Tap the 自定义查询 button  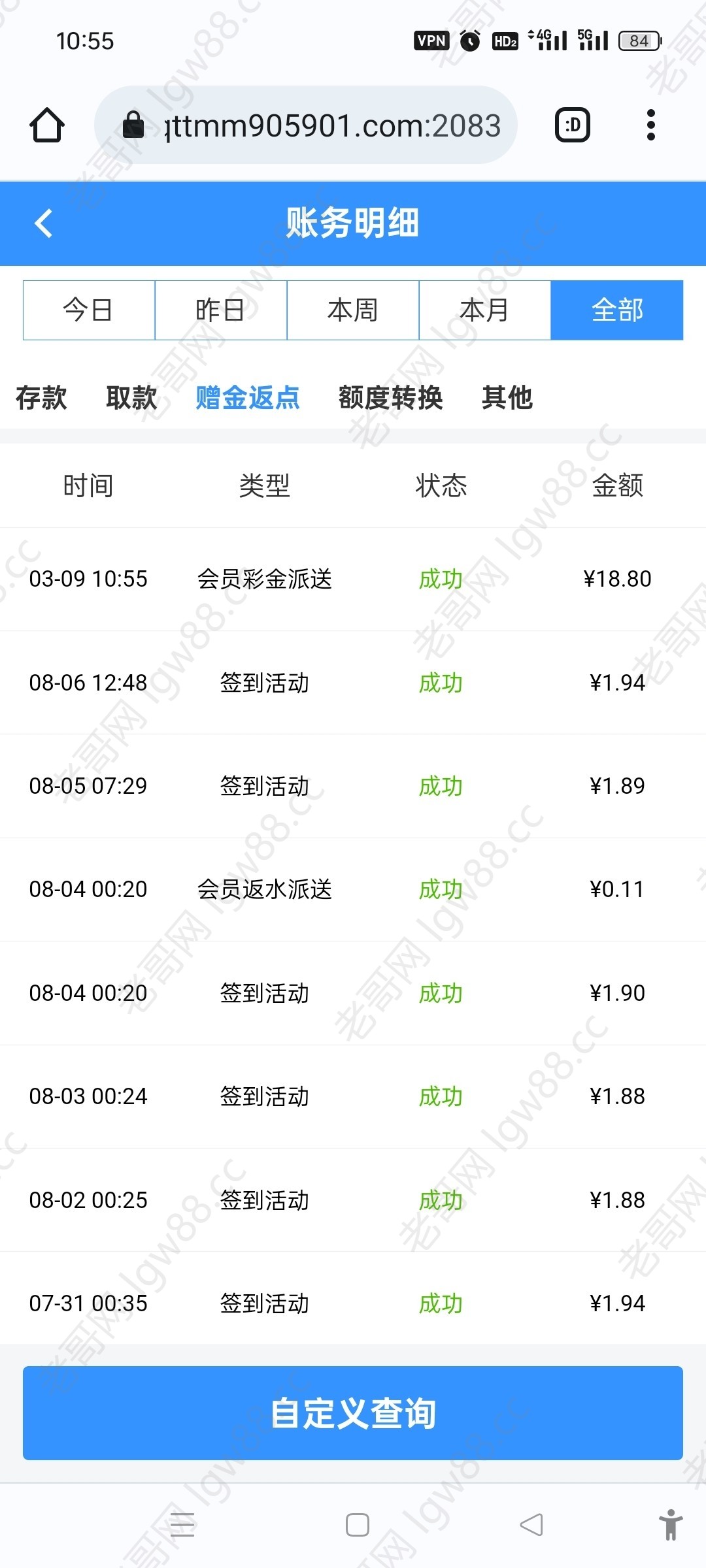353,1413
